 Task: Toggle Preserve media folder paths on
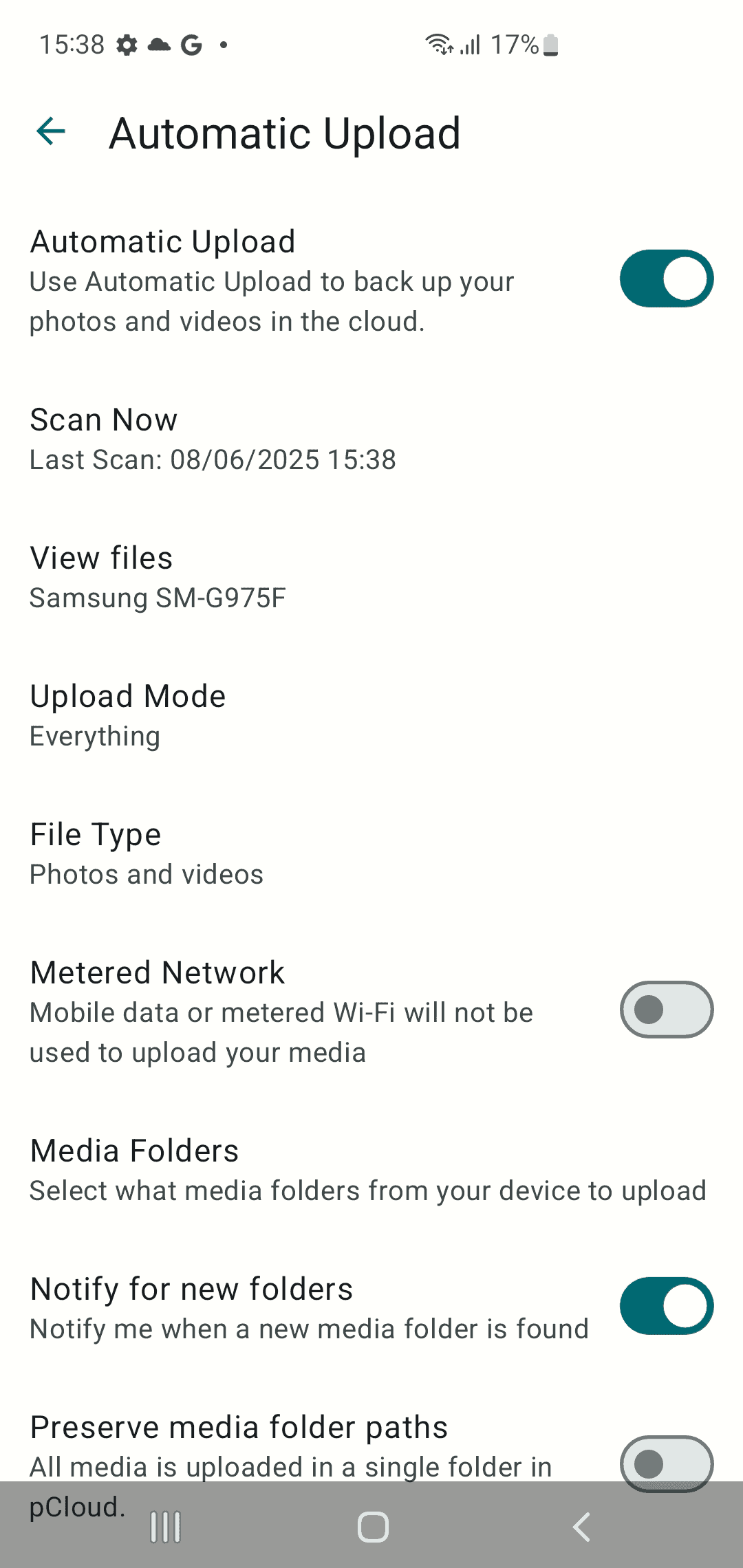click(x=666, y=1463)
